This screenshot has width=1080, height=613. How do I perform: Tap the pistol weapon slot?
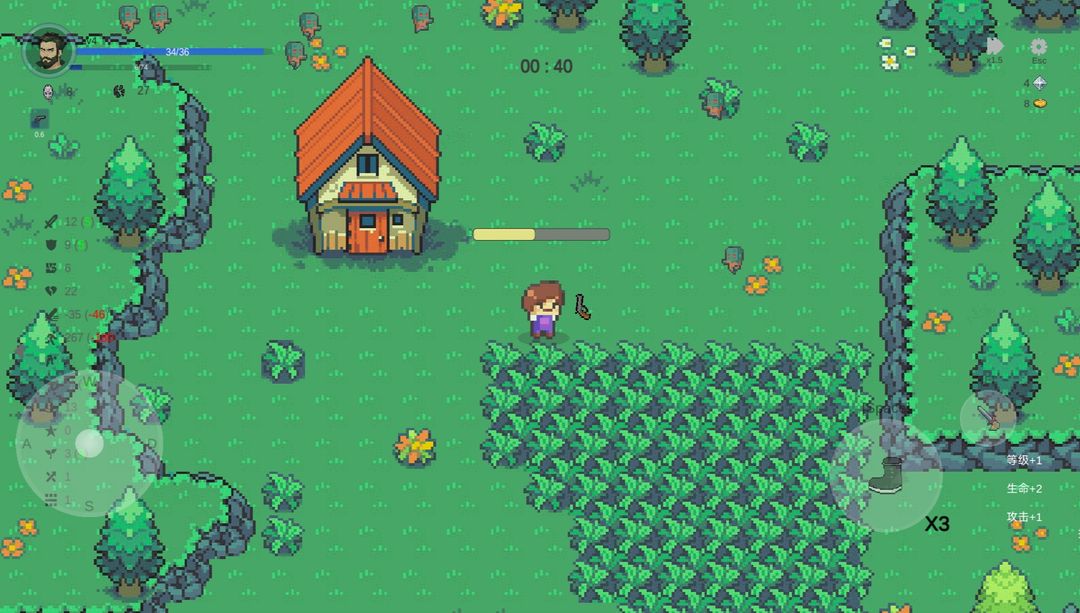40,118
